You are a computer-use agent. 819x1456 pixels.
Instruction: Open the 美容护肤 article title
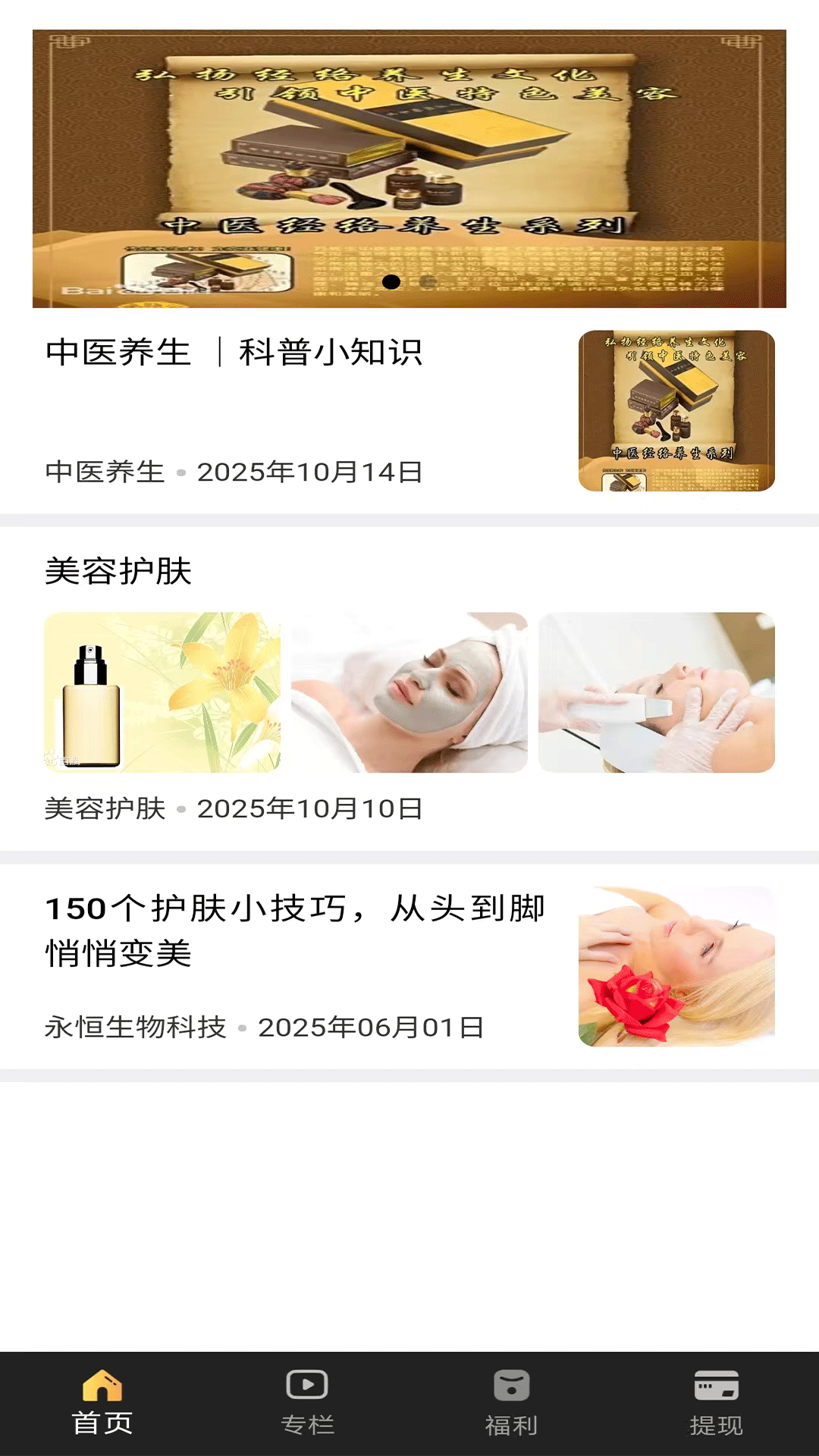click(x=118, y=571)
